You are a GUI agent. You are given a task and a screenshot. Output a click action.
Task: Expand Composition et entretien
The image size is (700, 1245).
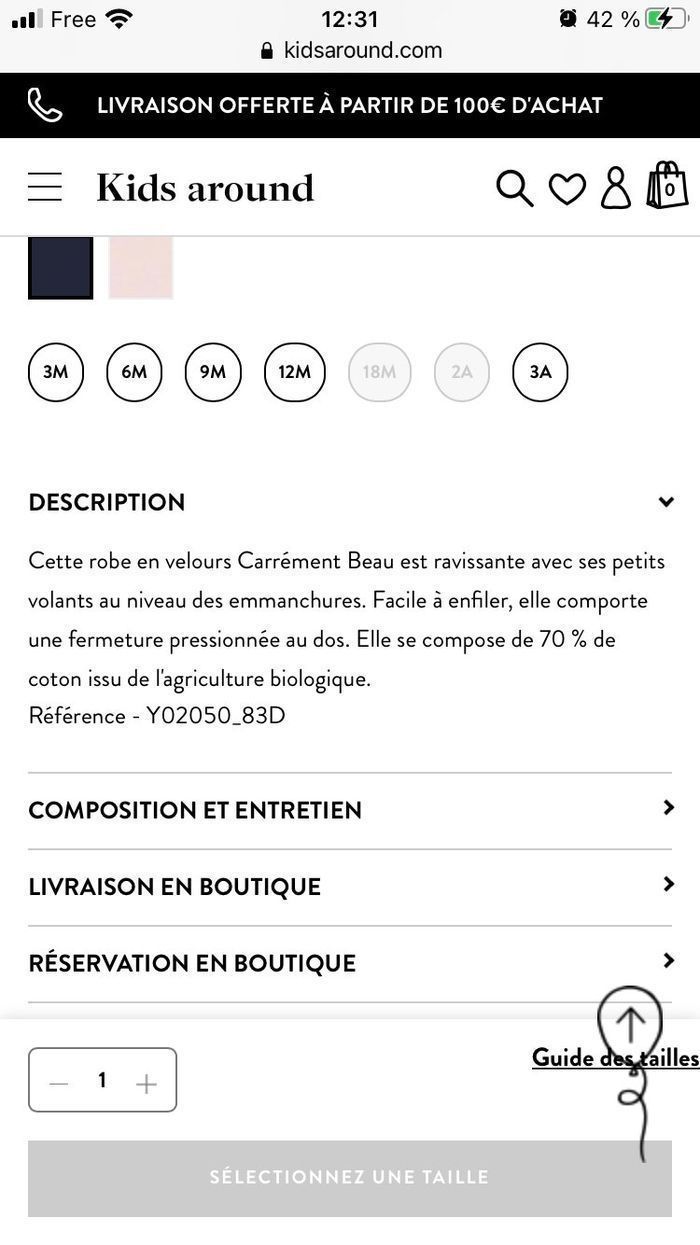pyautogui.click(x=349, y=810)
